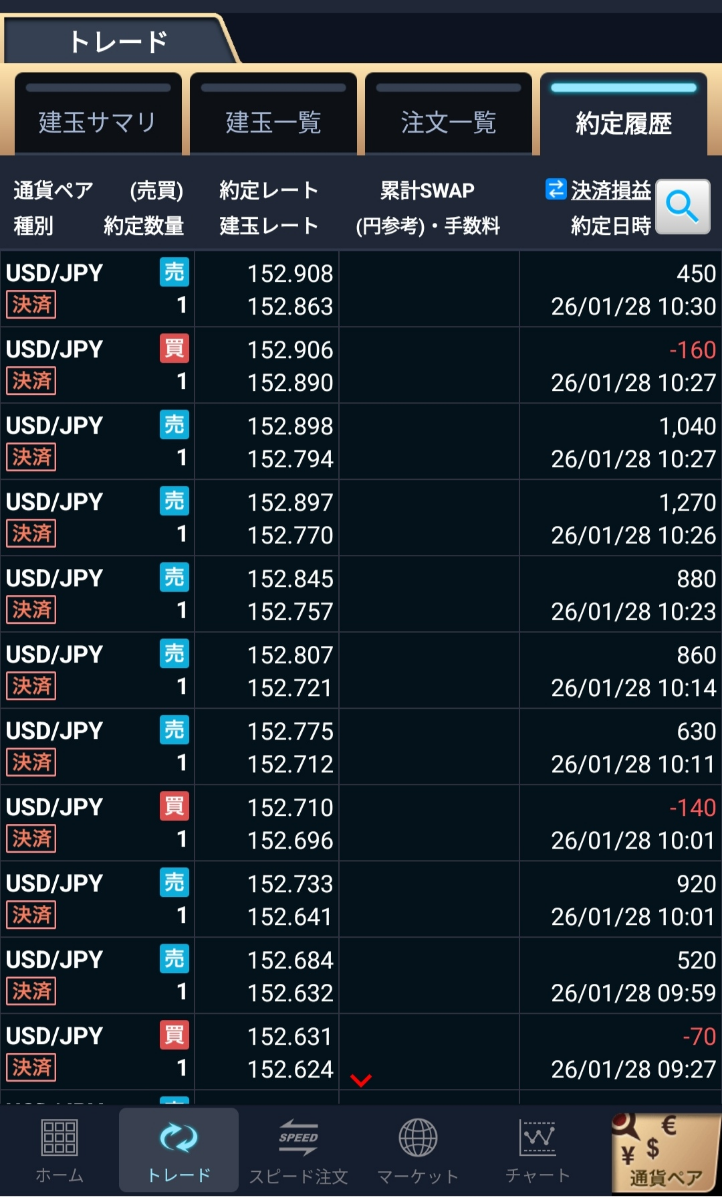The image size is (722, 1200).
Task: Go to the ホーム tab
Action: [59, 1151]
